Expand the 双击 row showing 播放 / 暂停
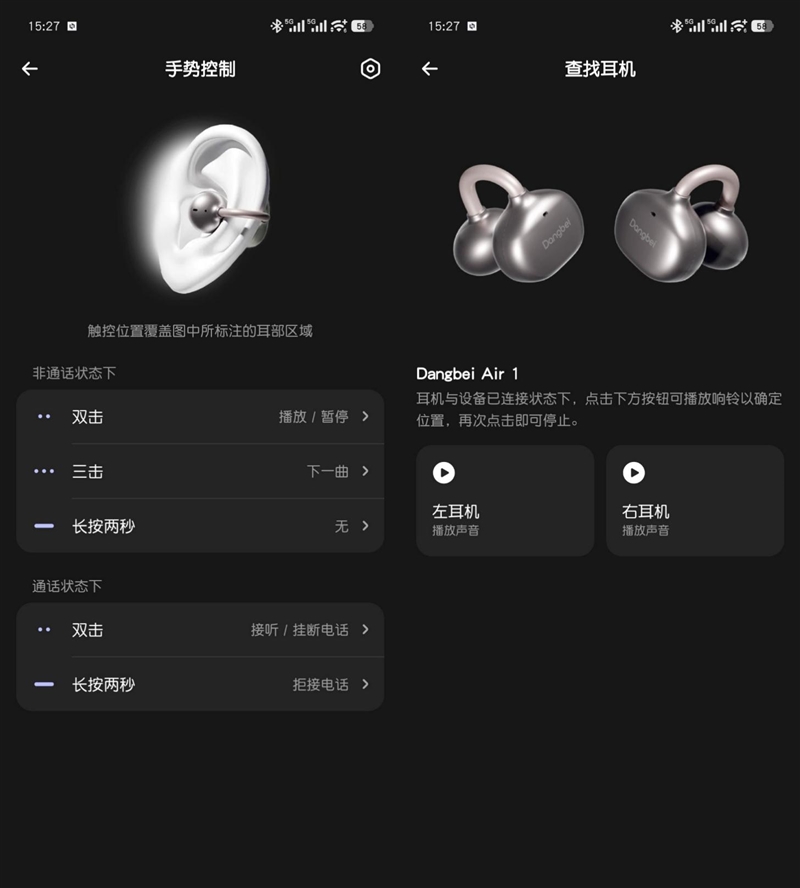Viewport: 800px width, 888px height. pyautogui.click(x=200, y=417)
